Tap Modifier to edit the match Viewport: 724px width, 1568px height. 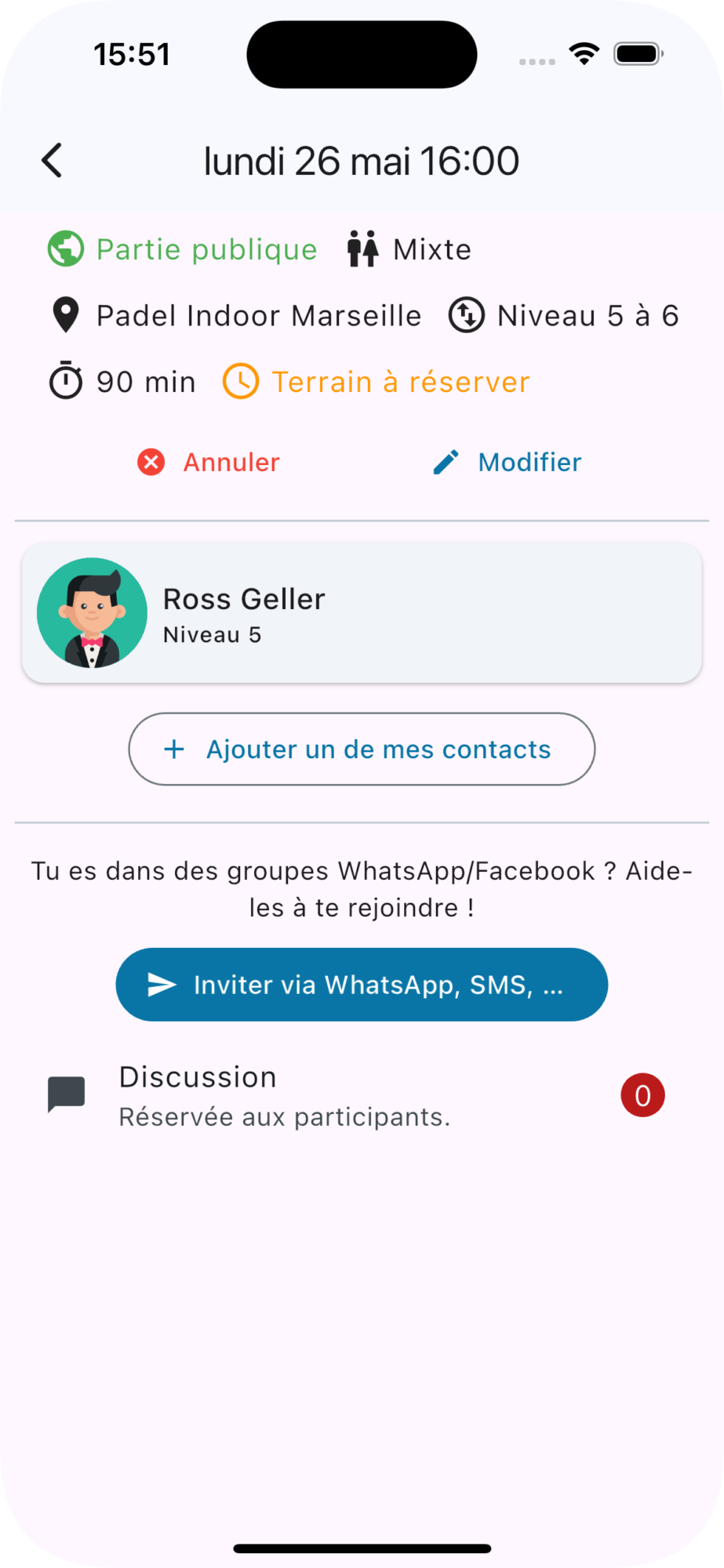[x=508, y=463]
